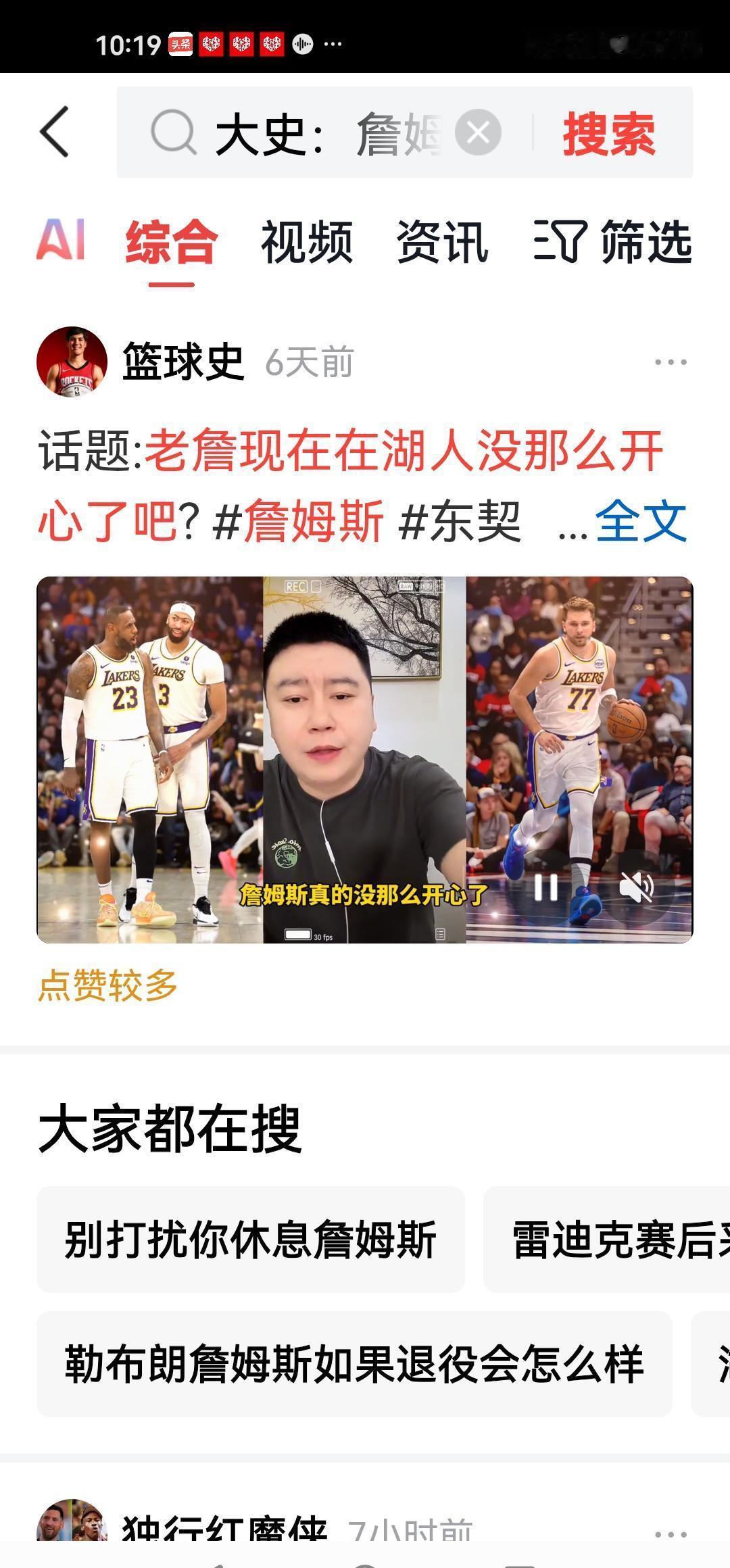Clear search text with the X icon
Image resolution: width=730 pixels, height=1568 pixels.
click(x=478, y=133)
